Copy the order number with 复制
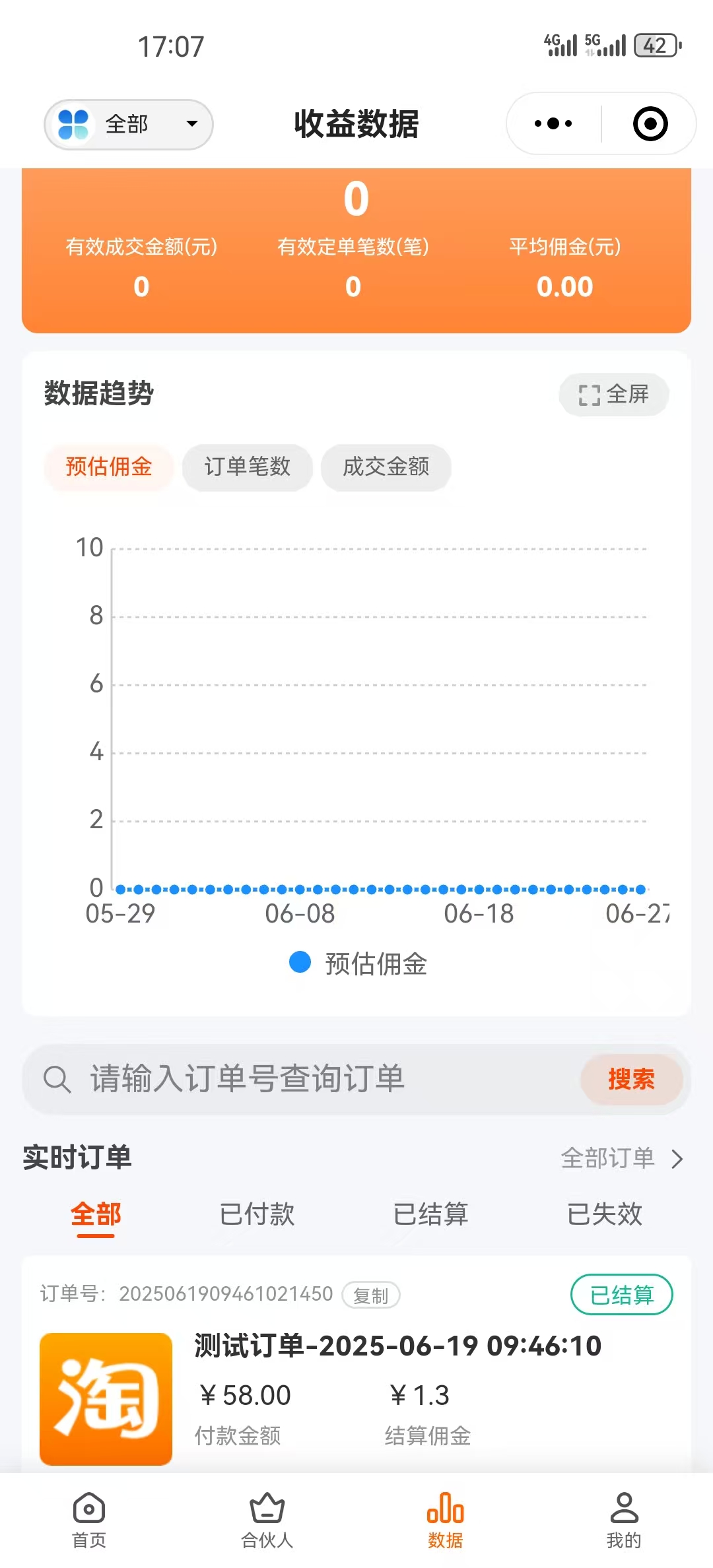Viewport: 713px width, 1568px height. [371, 1295]
